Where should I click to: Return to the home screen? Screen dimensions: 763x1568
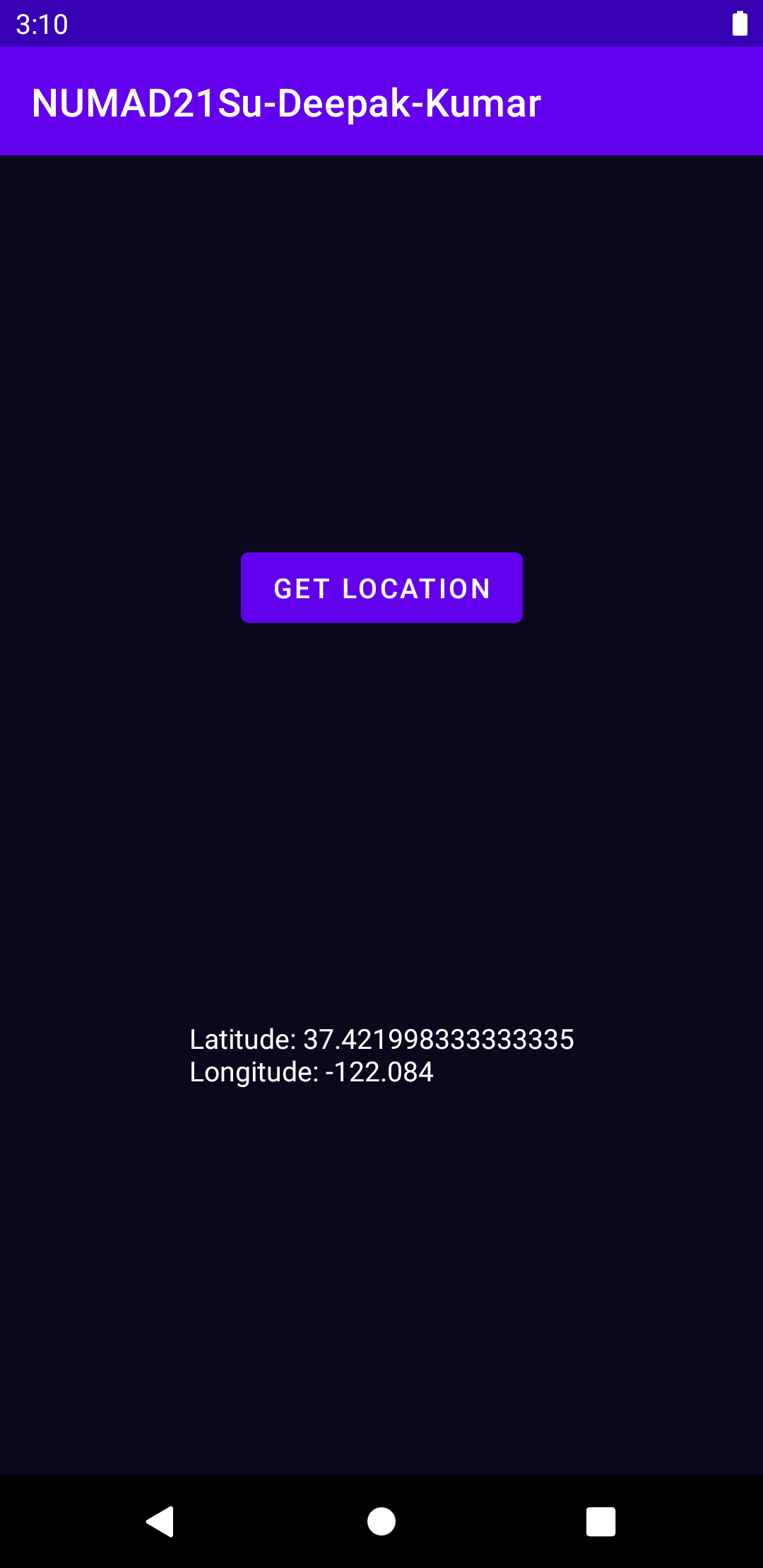click(x=381, y=1521)
